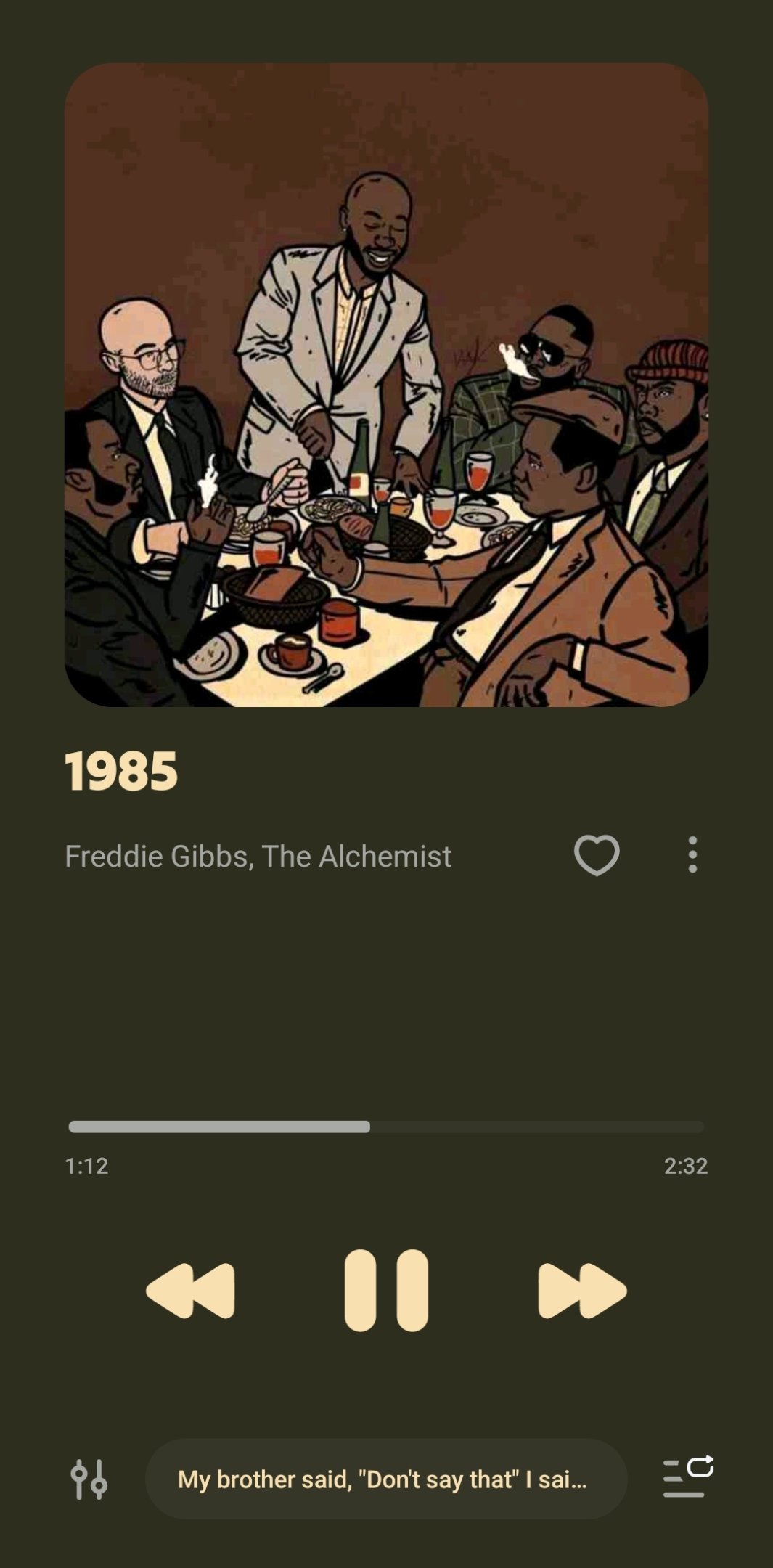Skip to the next track
Screen dimensions: 773x1568
click(x=582, y=1290)
